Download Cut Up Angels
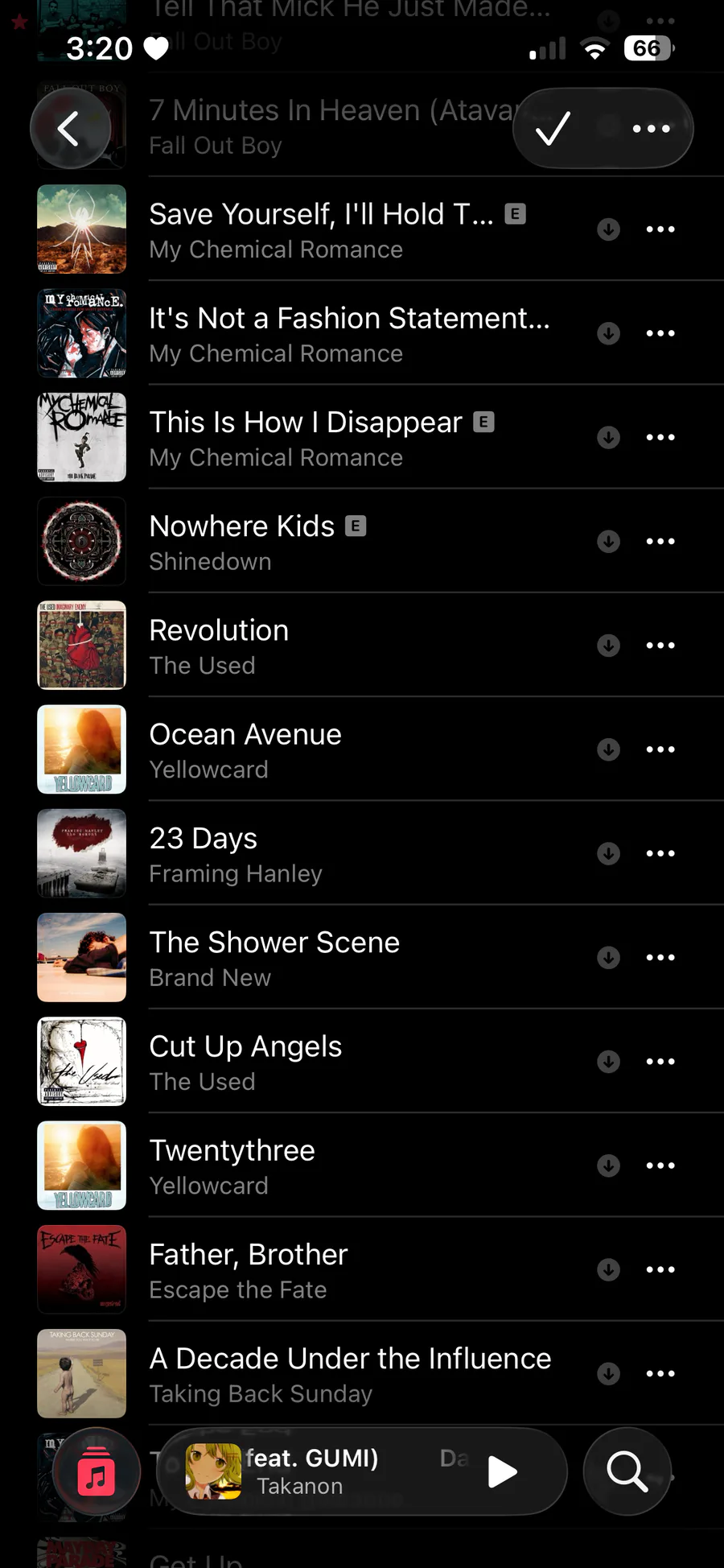 point(609,1061)
